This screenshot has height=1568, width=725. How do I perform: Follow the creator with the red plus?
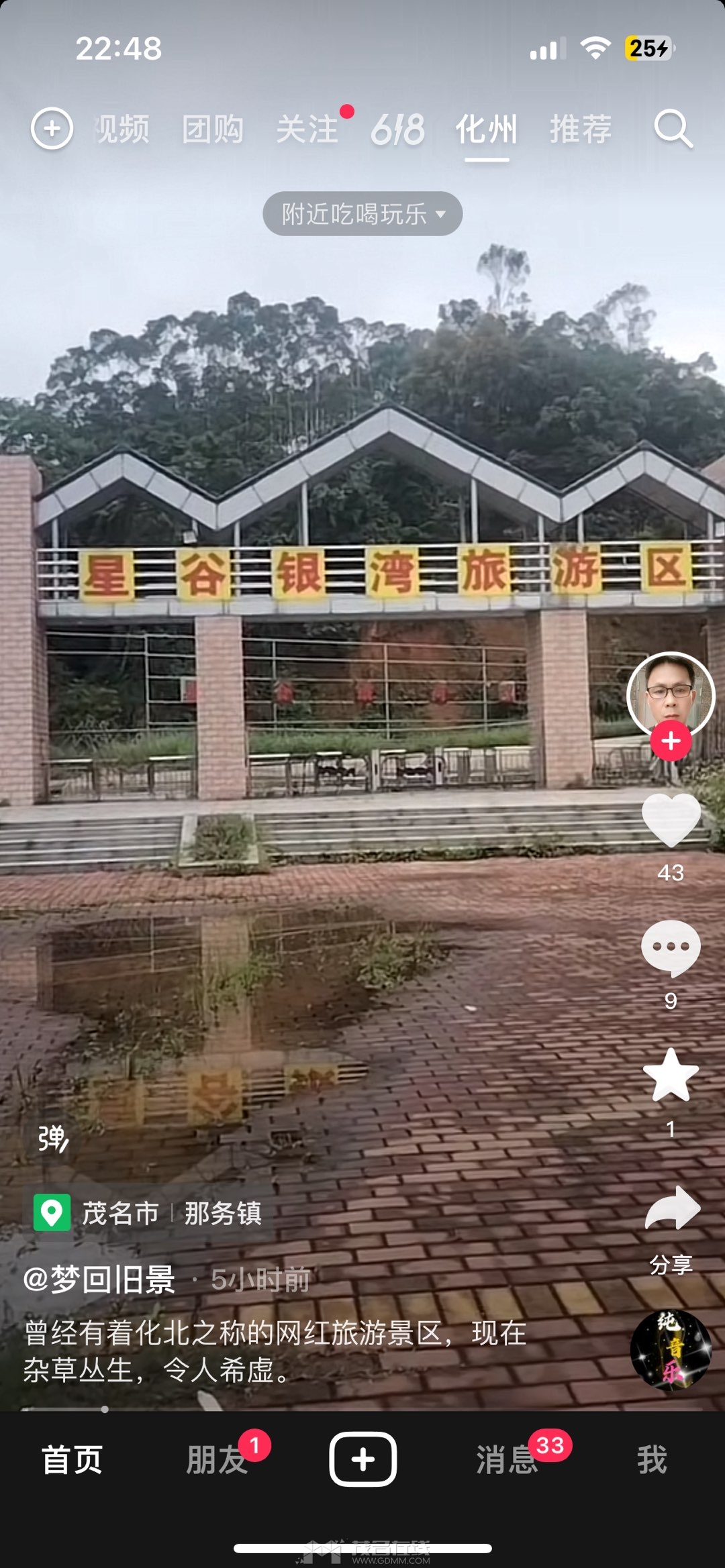(x=671, y=741)
